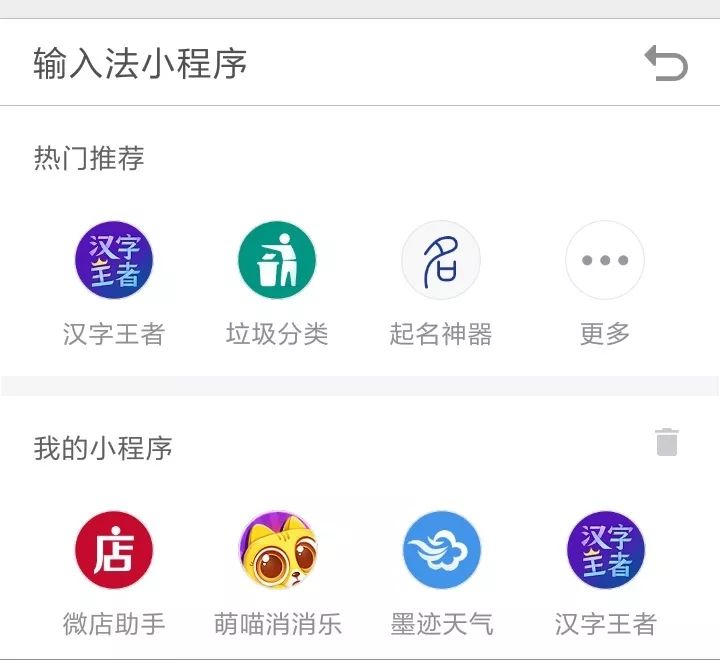Show 更多 recommended mini programs
Viewport: 720px width, 660px height.
(605, 260)
